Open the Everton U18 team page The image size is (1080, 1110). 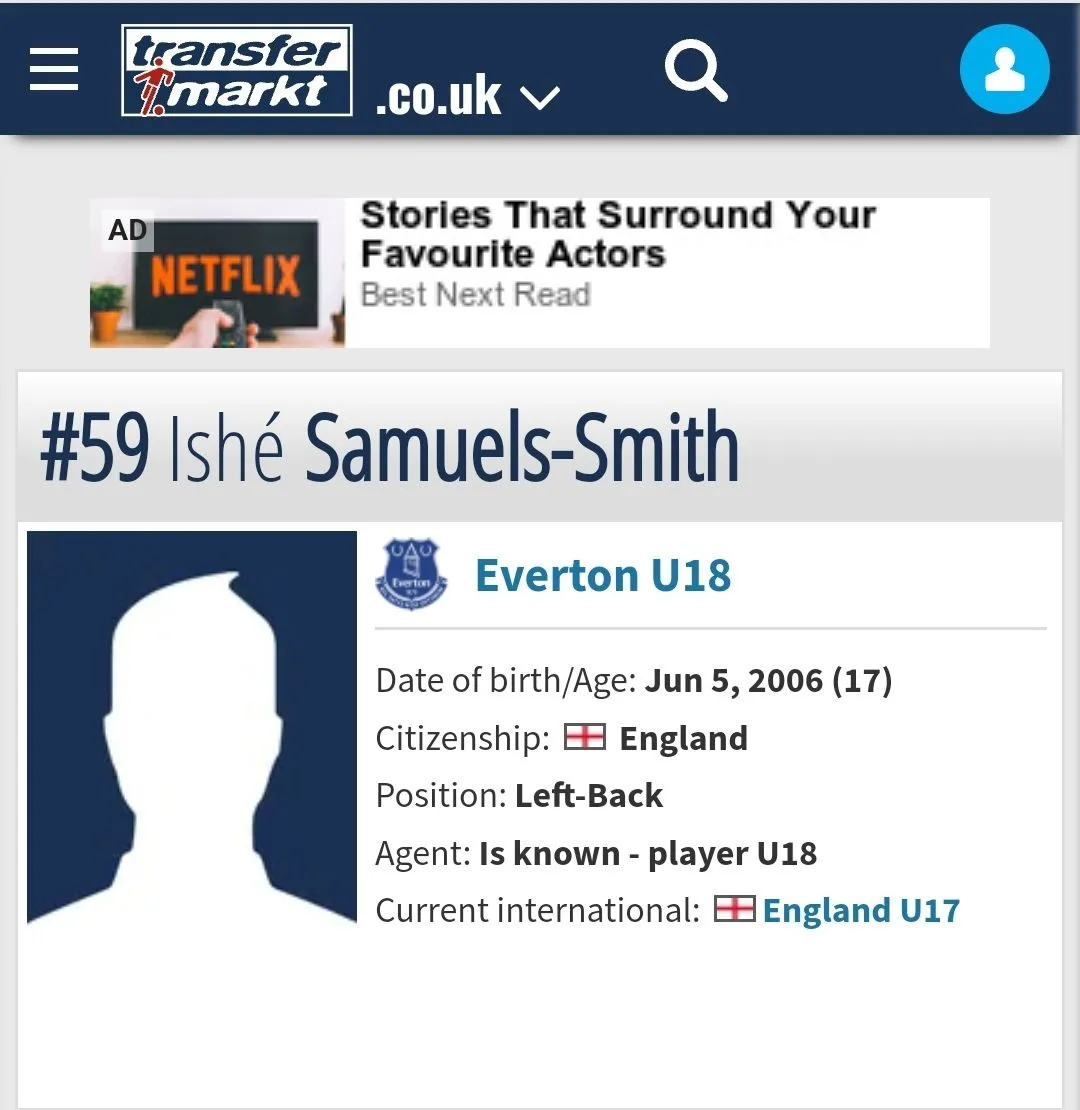tap(602, 575)
